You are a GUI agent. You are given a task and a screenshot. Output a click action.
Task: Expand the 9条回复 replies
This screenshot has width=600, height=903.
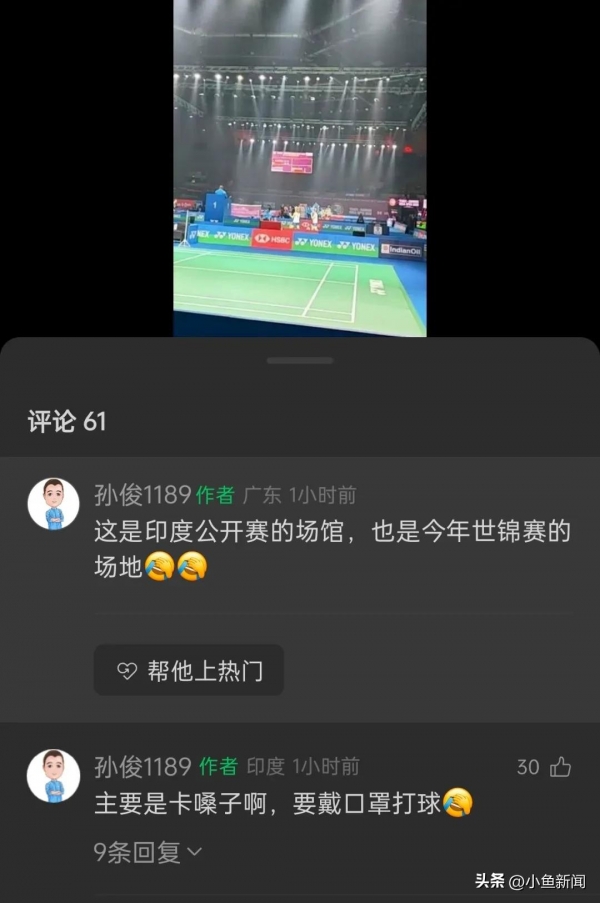(x=148, y=852)
